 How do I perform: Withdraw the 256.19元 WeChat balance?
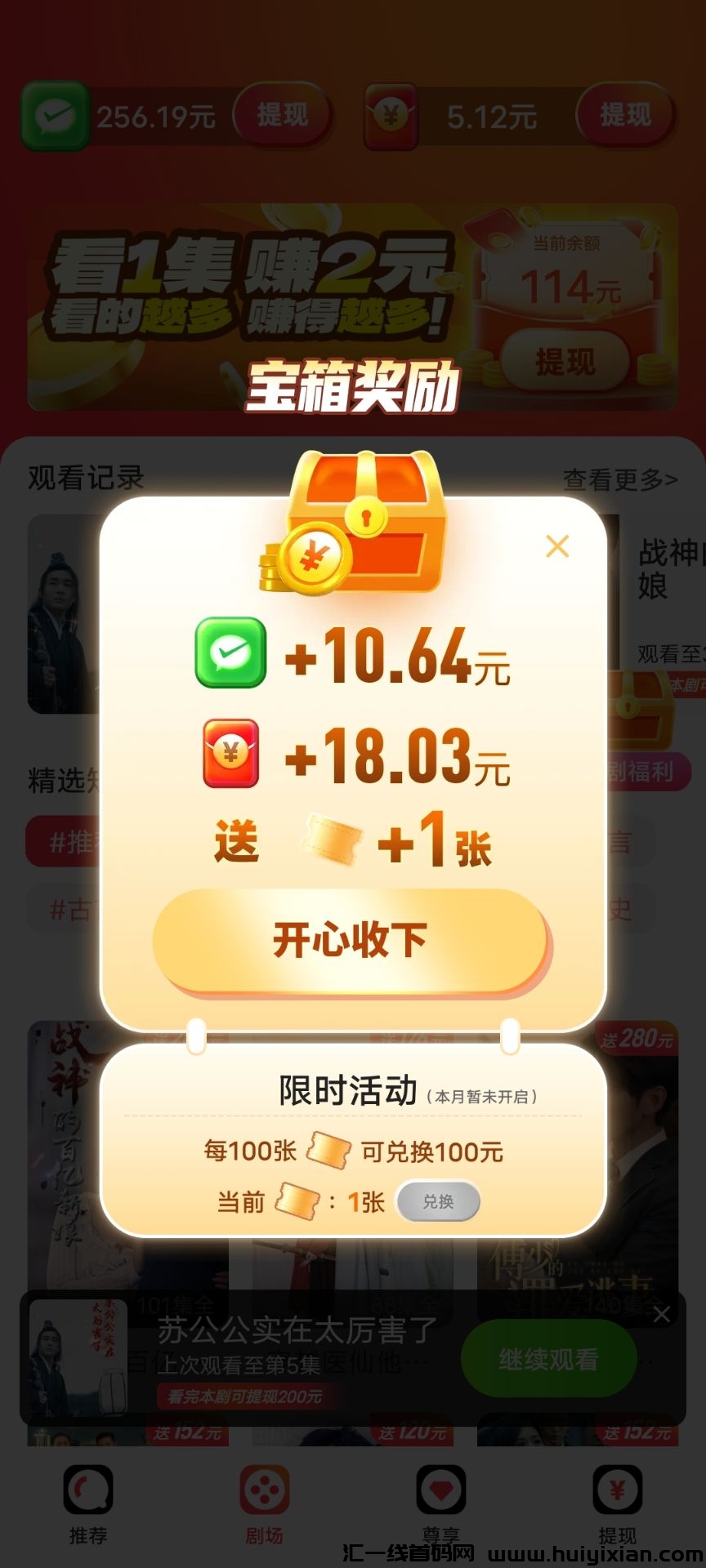point(283,115)
